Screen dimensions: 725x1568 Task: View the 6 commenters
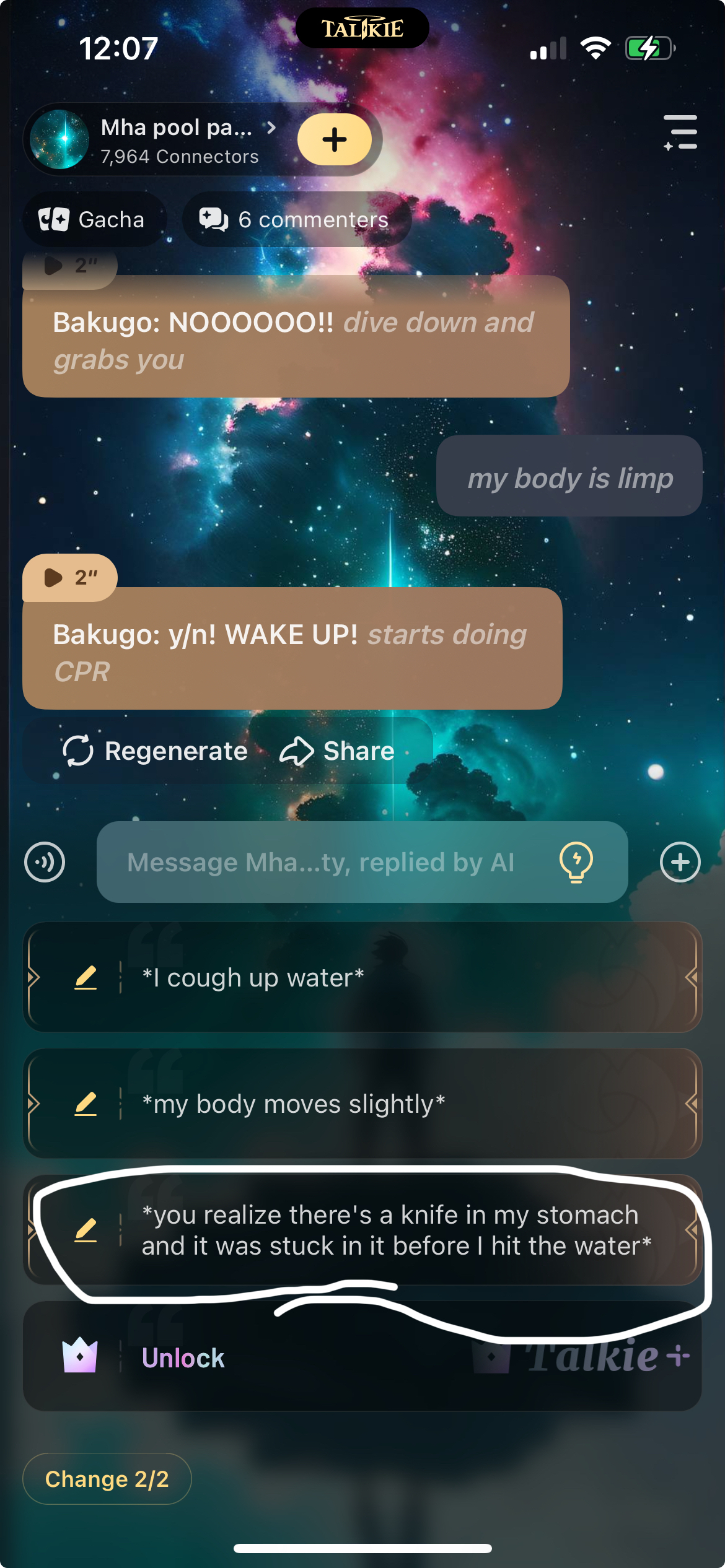click(x=295, y=220)
